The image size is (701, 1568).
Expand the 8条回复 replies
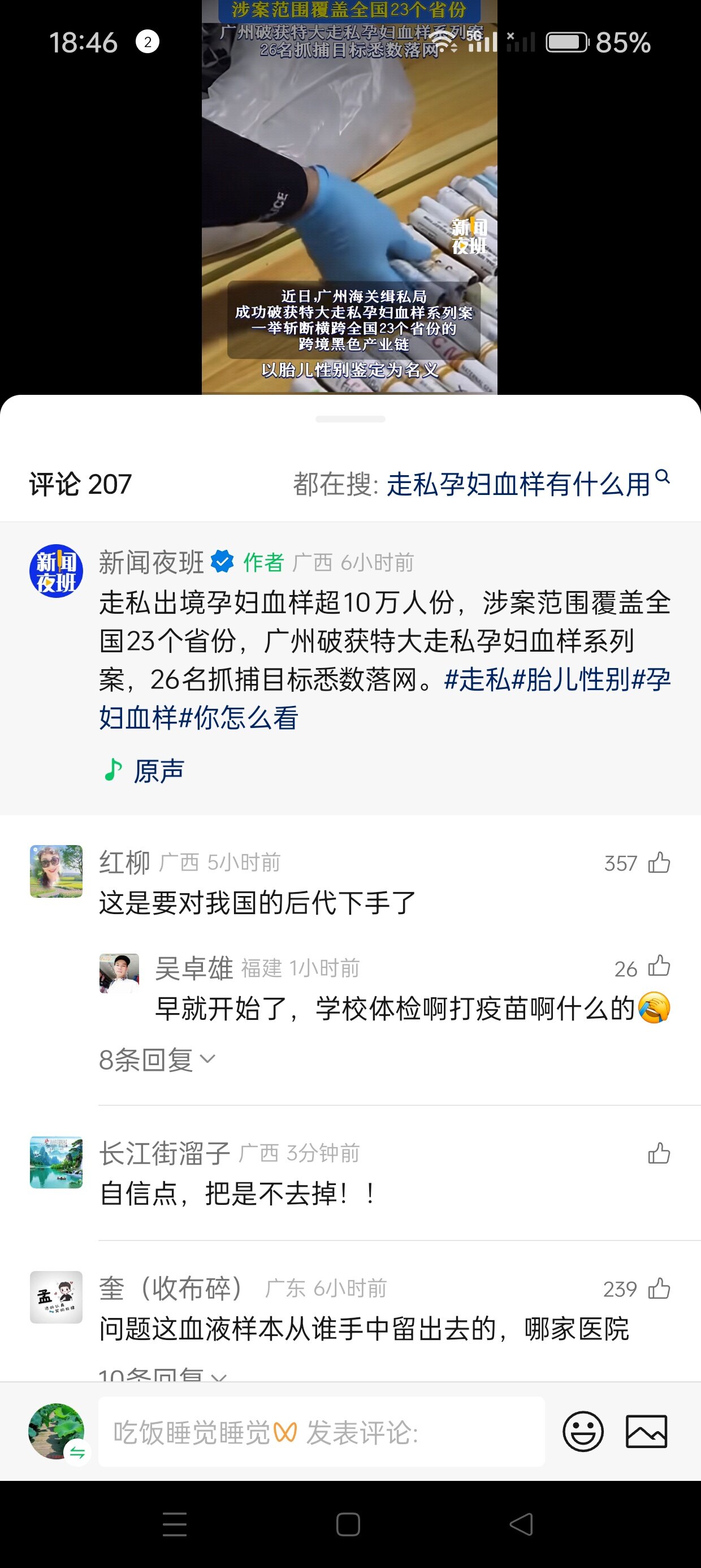157,1059
